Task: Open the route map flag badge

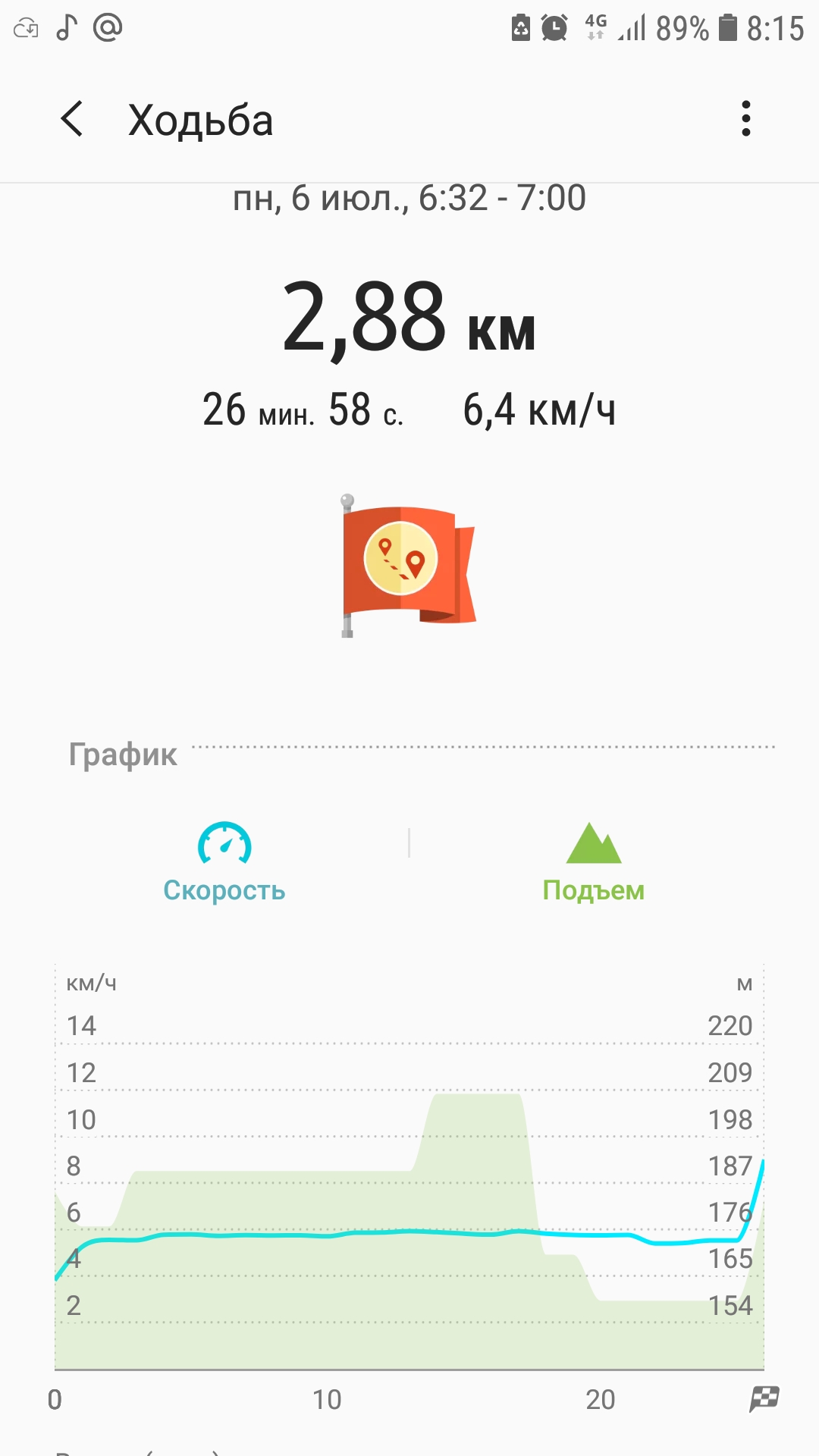Action: click(x=408, y=566)
